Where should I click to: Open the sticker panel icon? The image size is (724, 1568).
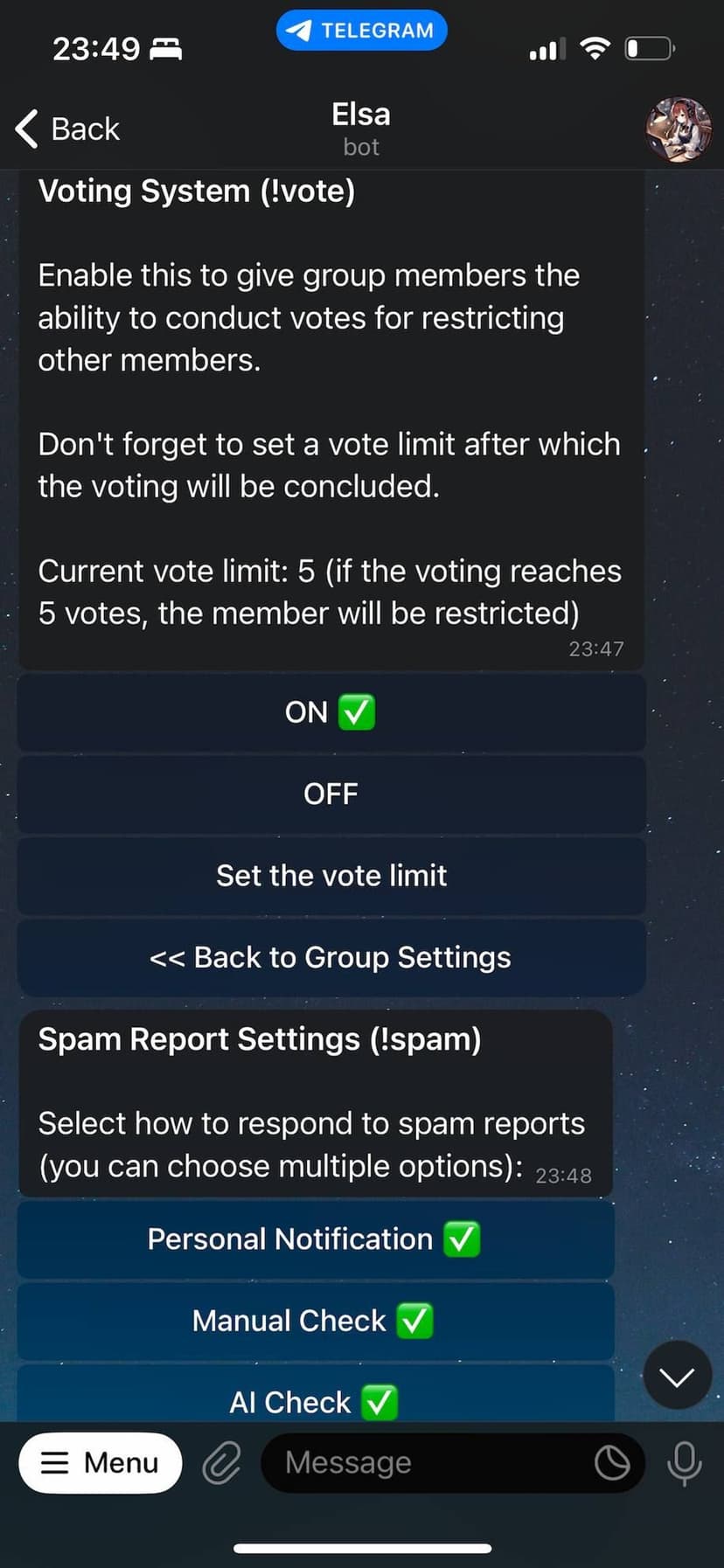point(612,1462)
